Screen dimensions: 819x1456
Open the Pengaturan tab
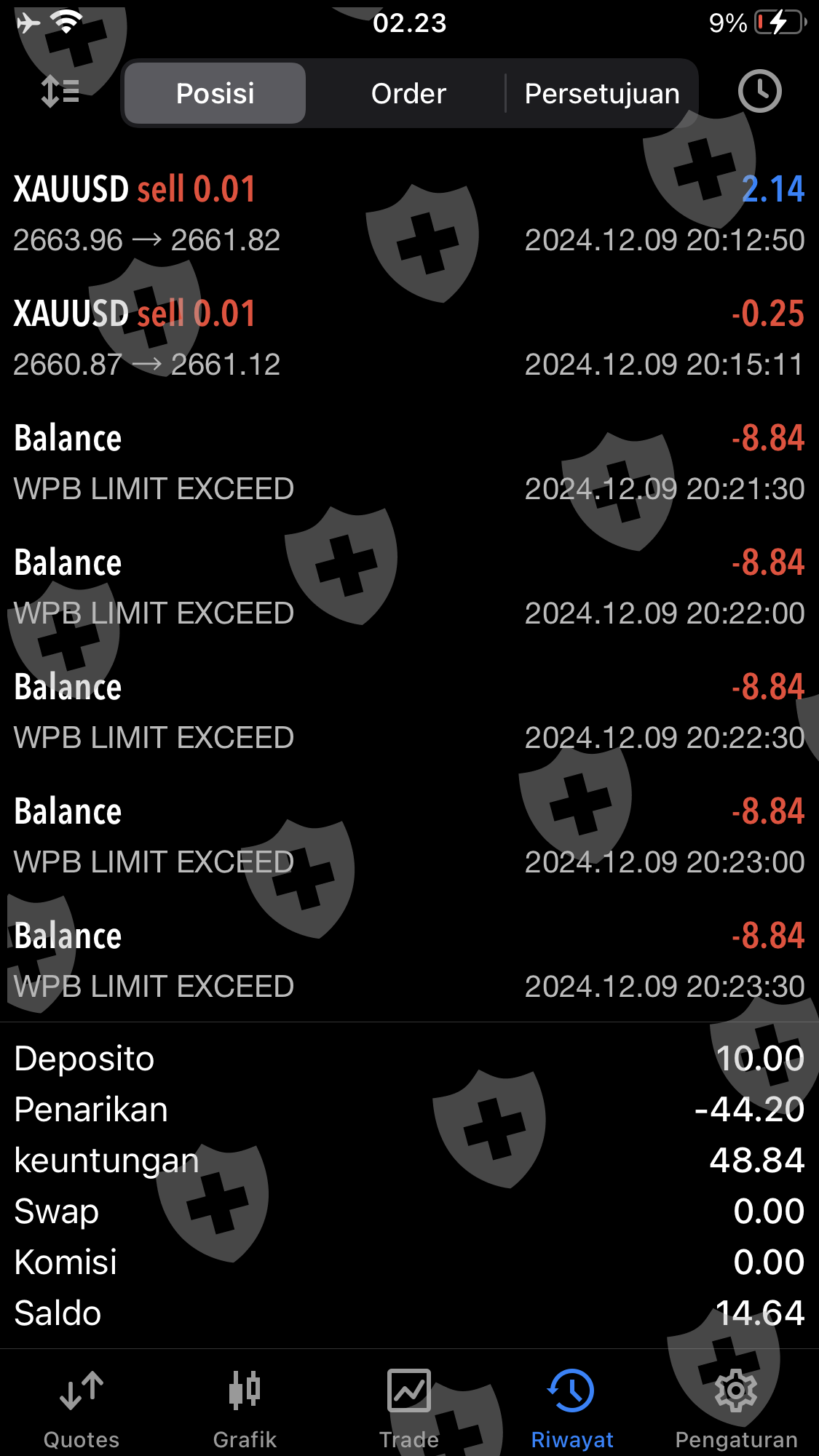736,1409
